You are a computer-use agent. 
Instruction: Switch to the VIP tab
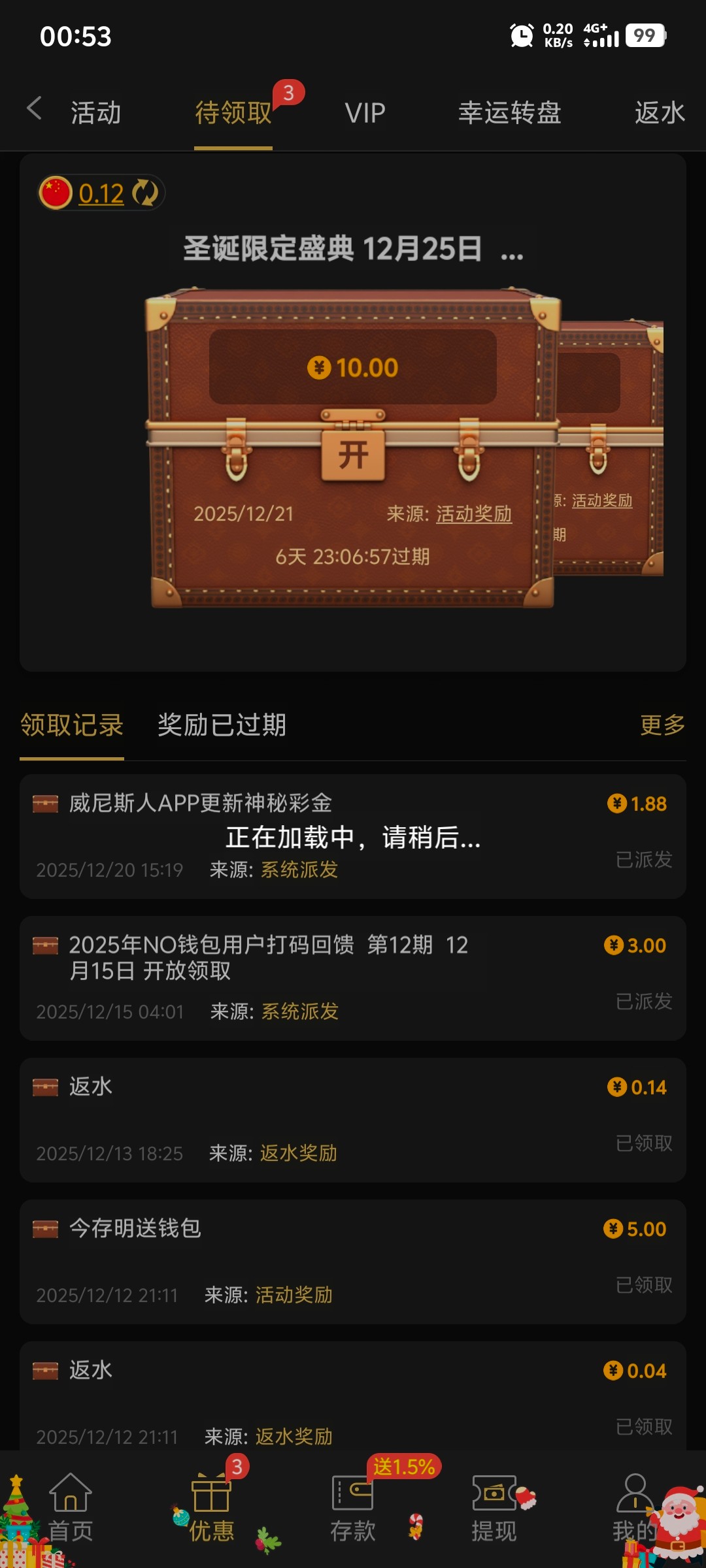click(x=365, y=113)
